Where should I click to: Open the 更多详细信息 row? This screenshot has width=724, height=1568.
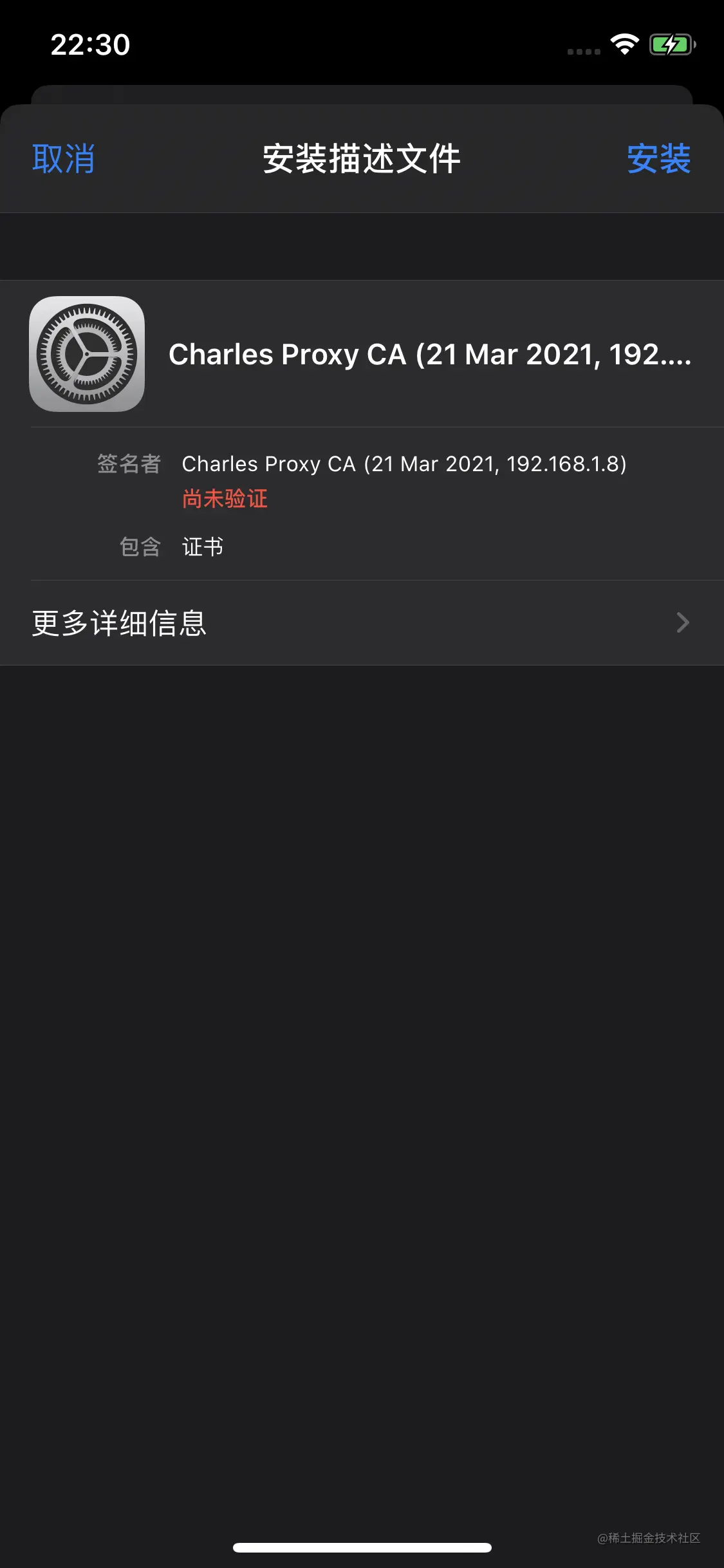pyautogui.click(x=360, y=622)
